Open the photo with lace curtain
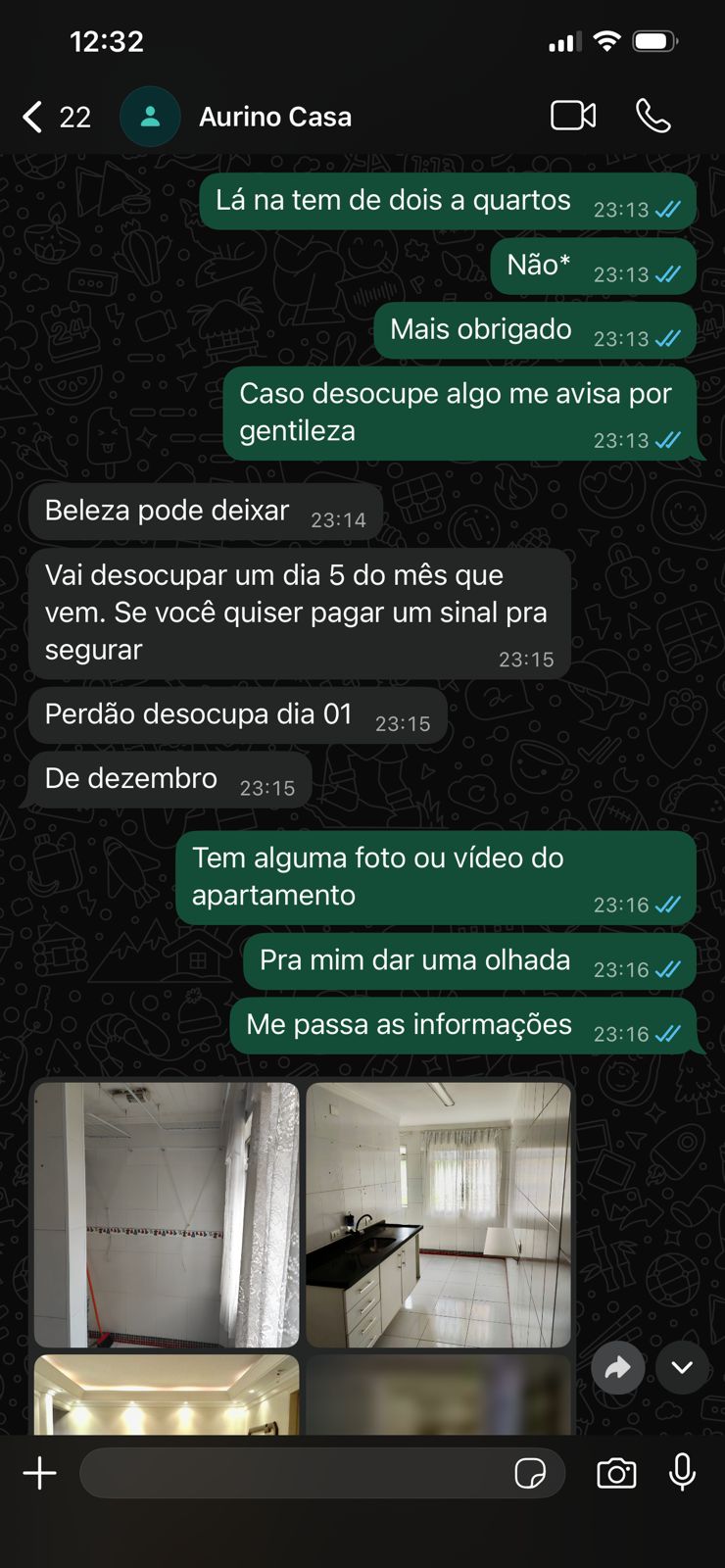The height and width of the screenshot is (1568, 725). coord(167,1214)
